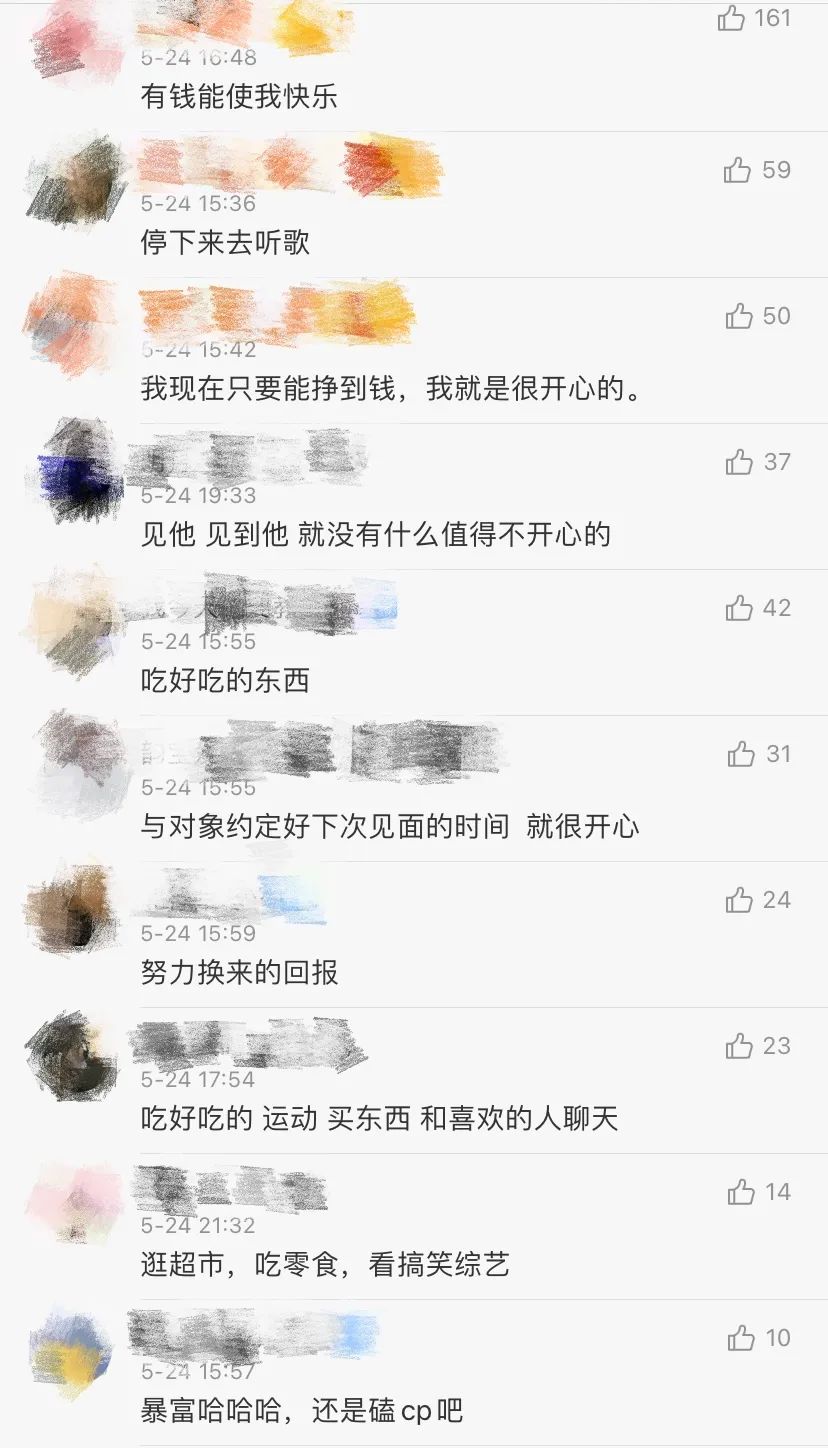Like the comment 有钱能使我快乐
The image size is (828, 1448).
(x=732, y=18)
